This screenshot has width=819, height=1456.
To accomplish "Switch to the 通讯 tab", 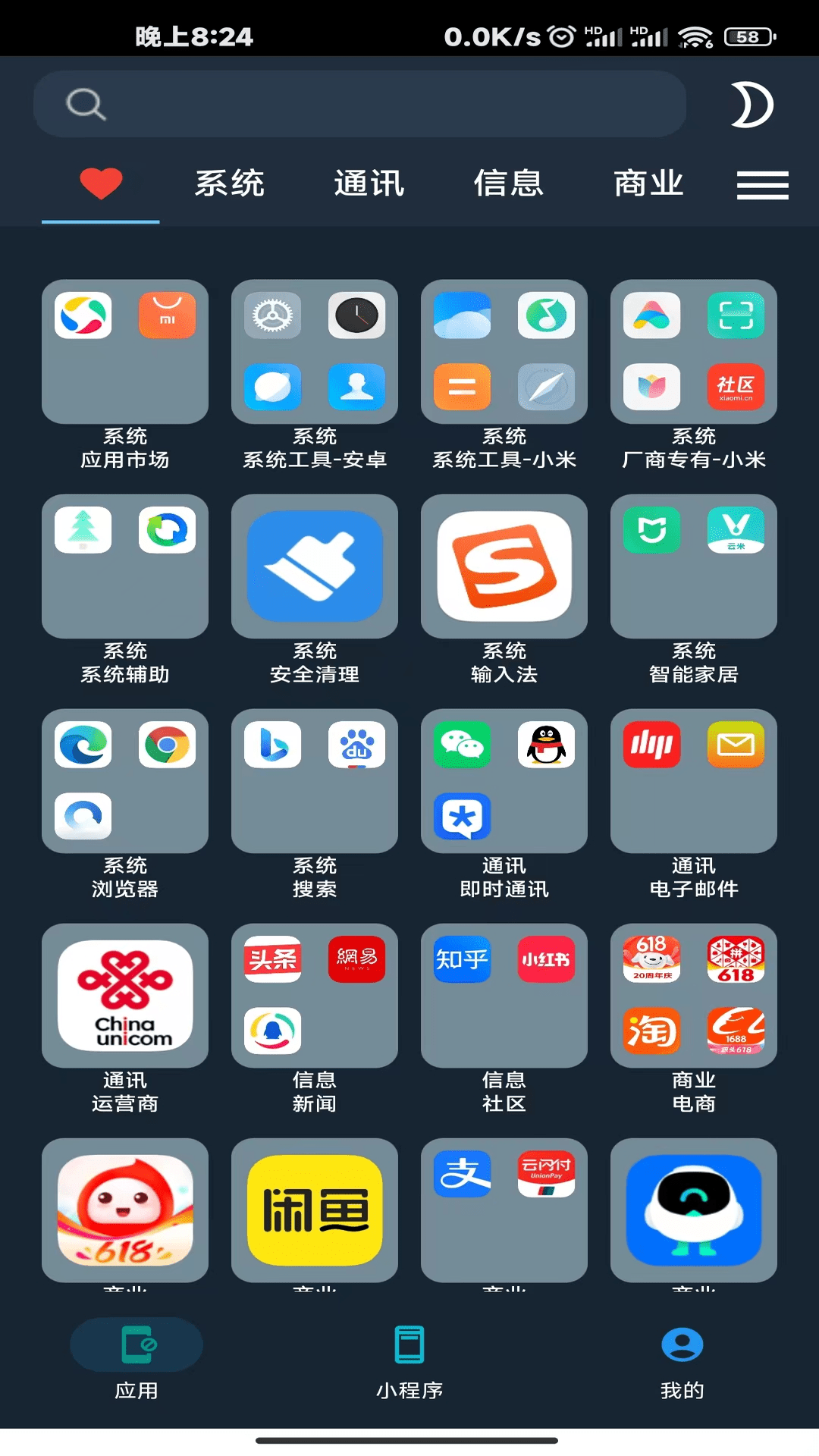I will (369, 184).
